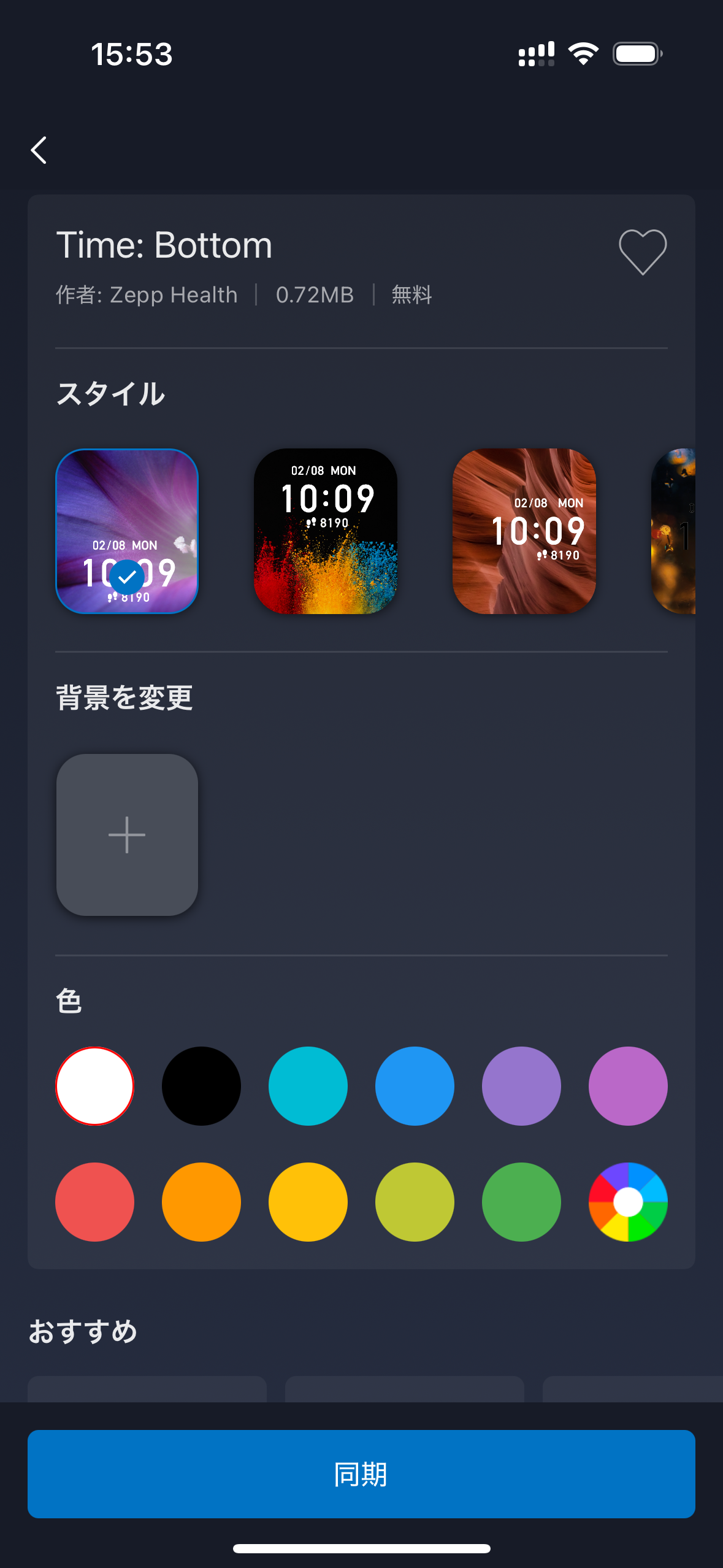Pick the blue color swatch

415,1086
